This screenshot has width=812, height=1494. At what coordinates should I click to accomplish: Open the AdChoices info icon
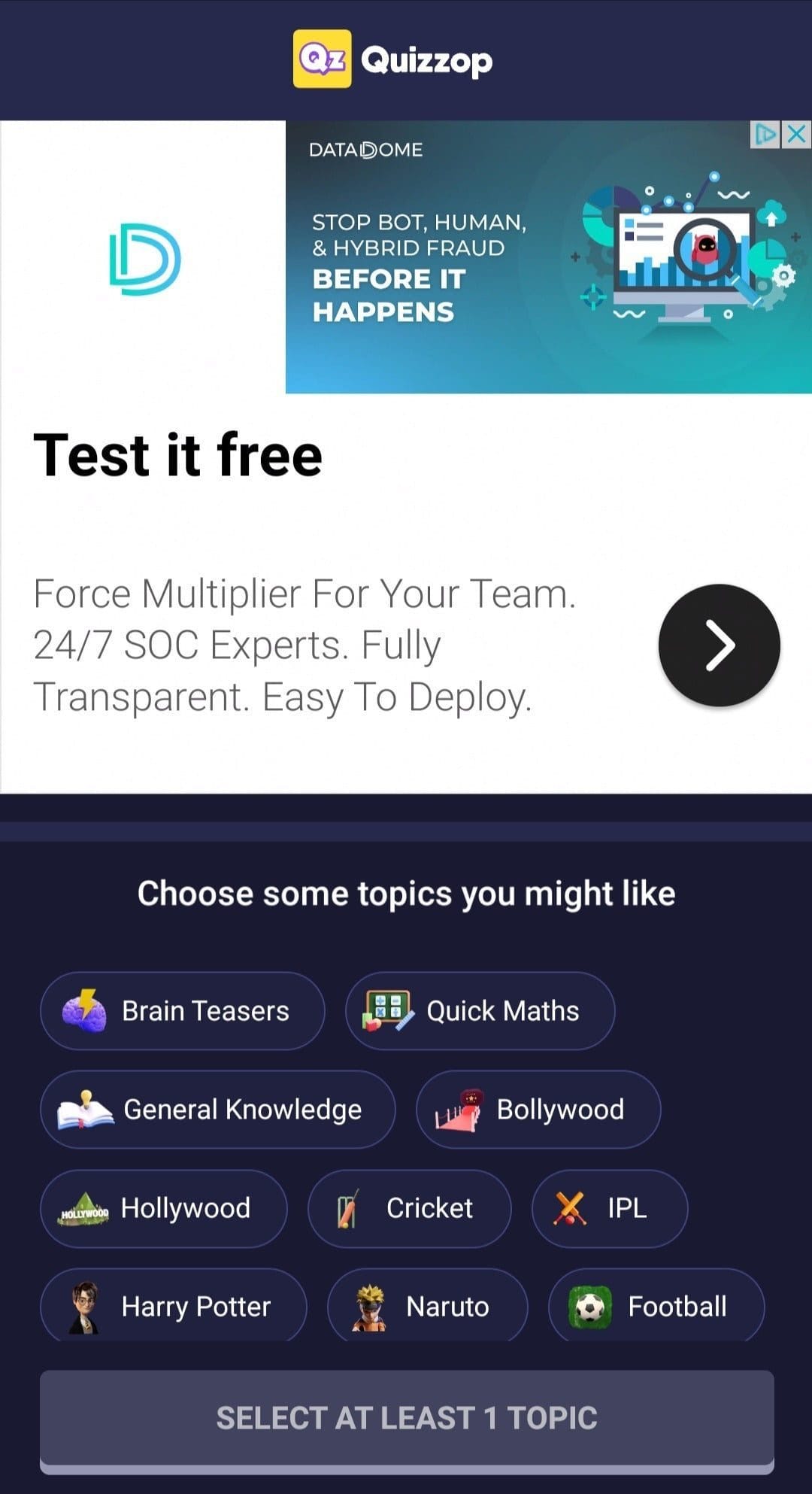tap(765, 135)
